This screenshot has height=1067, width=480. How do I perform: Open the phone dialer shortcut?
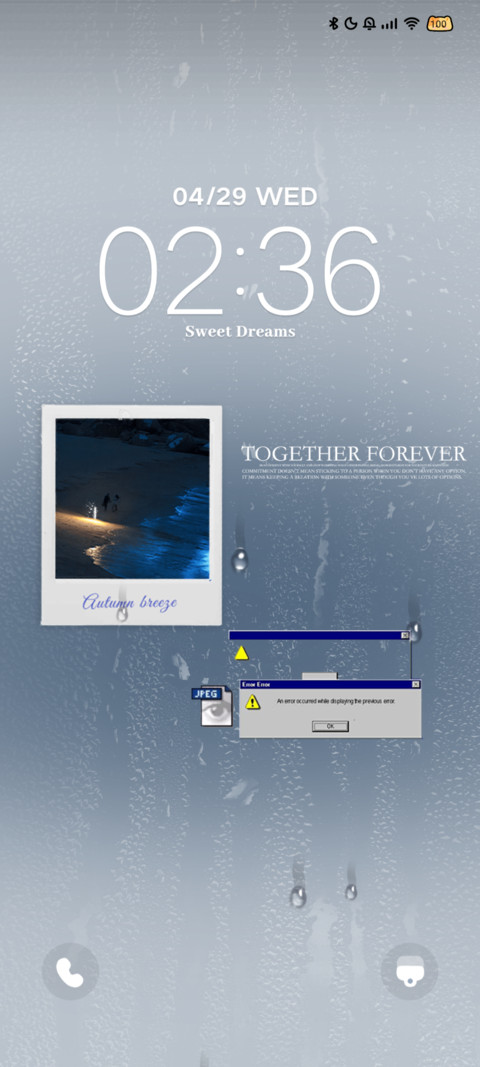coord(70,972)
